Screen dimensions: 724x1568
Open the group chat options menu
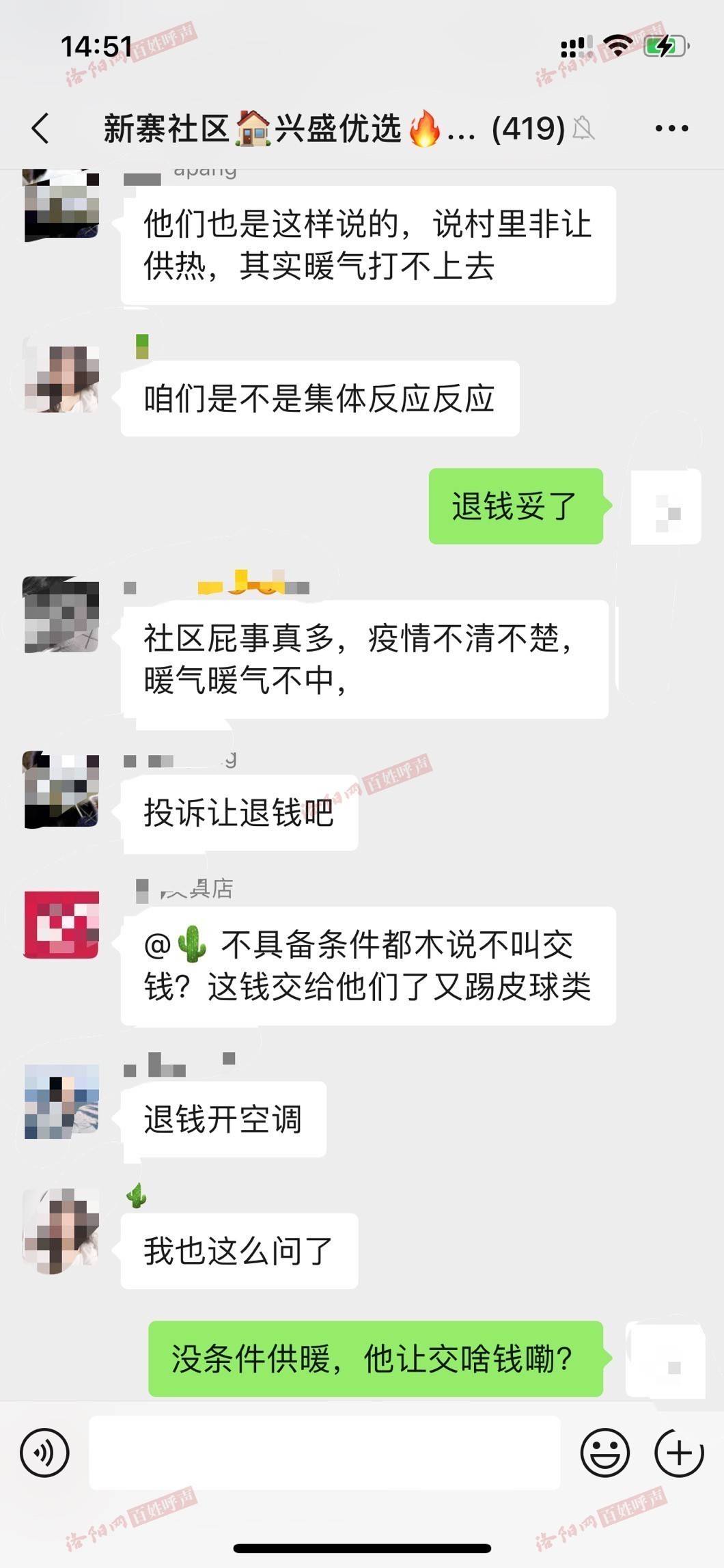(x=671, y=128)
